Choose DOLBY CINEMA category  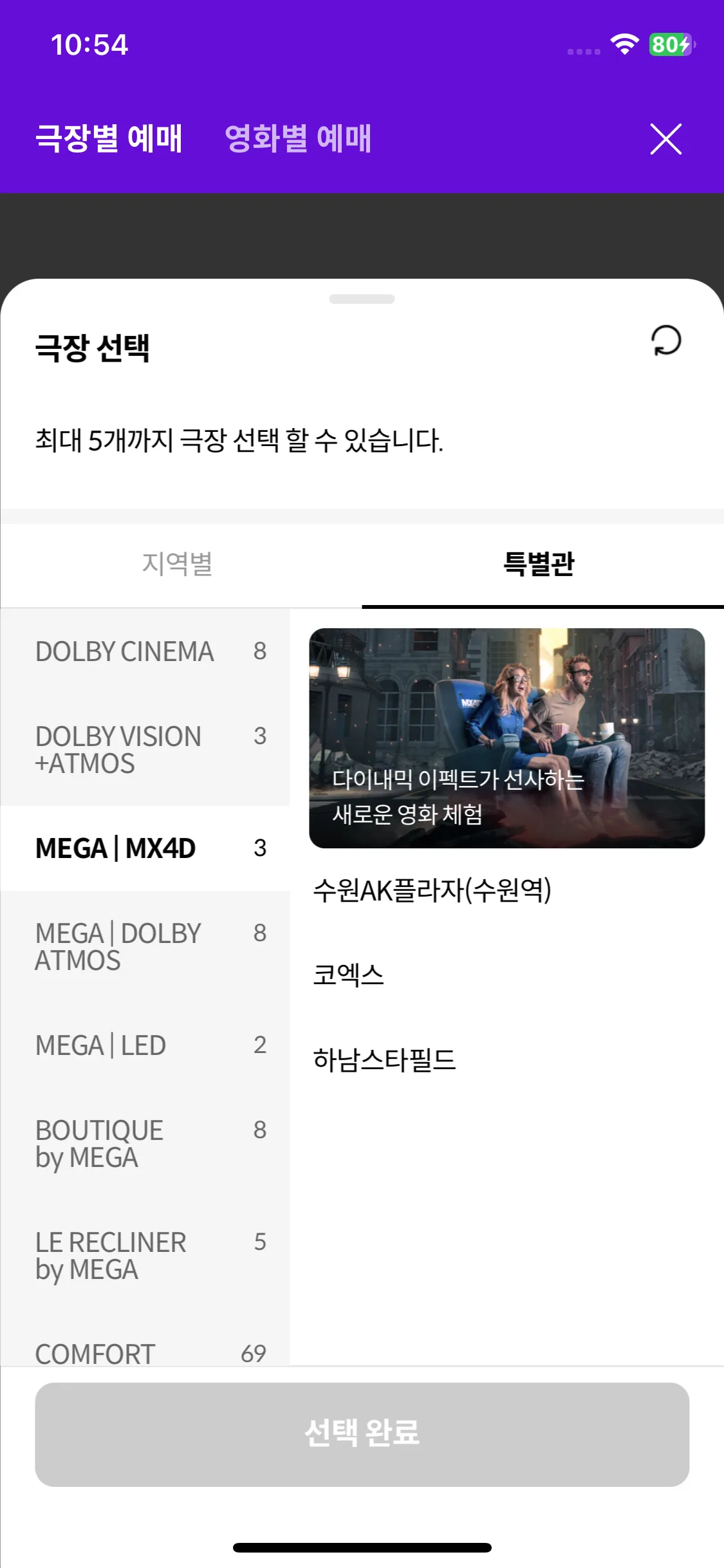click(x=145, y=651)
